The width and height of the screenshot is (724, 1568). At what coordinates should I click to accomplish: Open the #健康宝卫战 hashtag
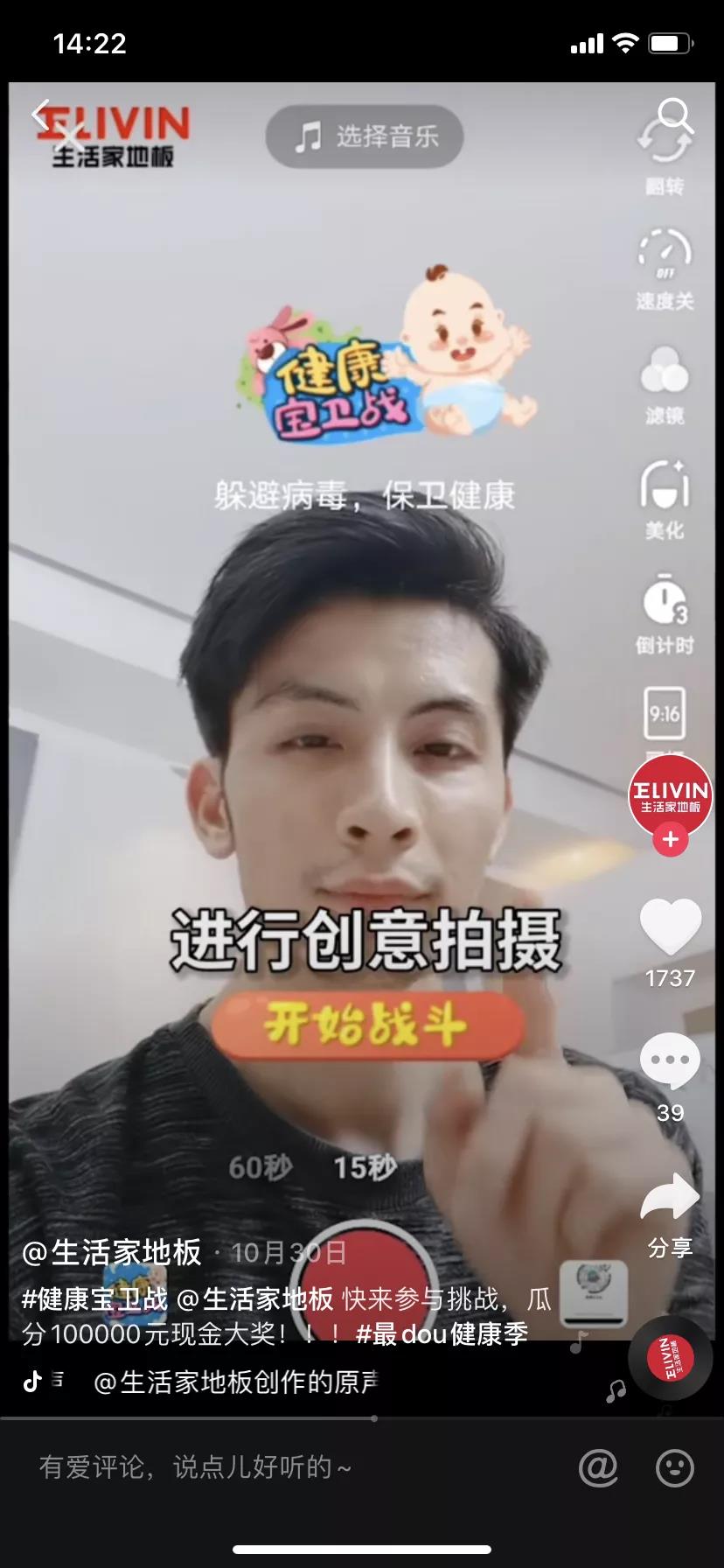pyautogui.click(x=94, y=1299)
